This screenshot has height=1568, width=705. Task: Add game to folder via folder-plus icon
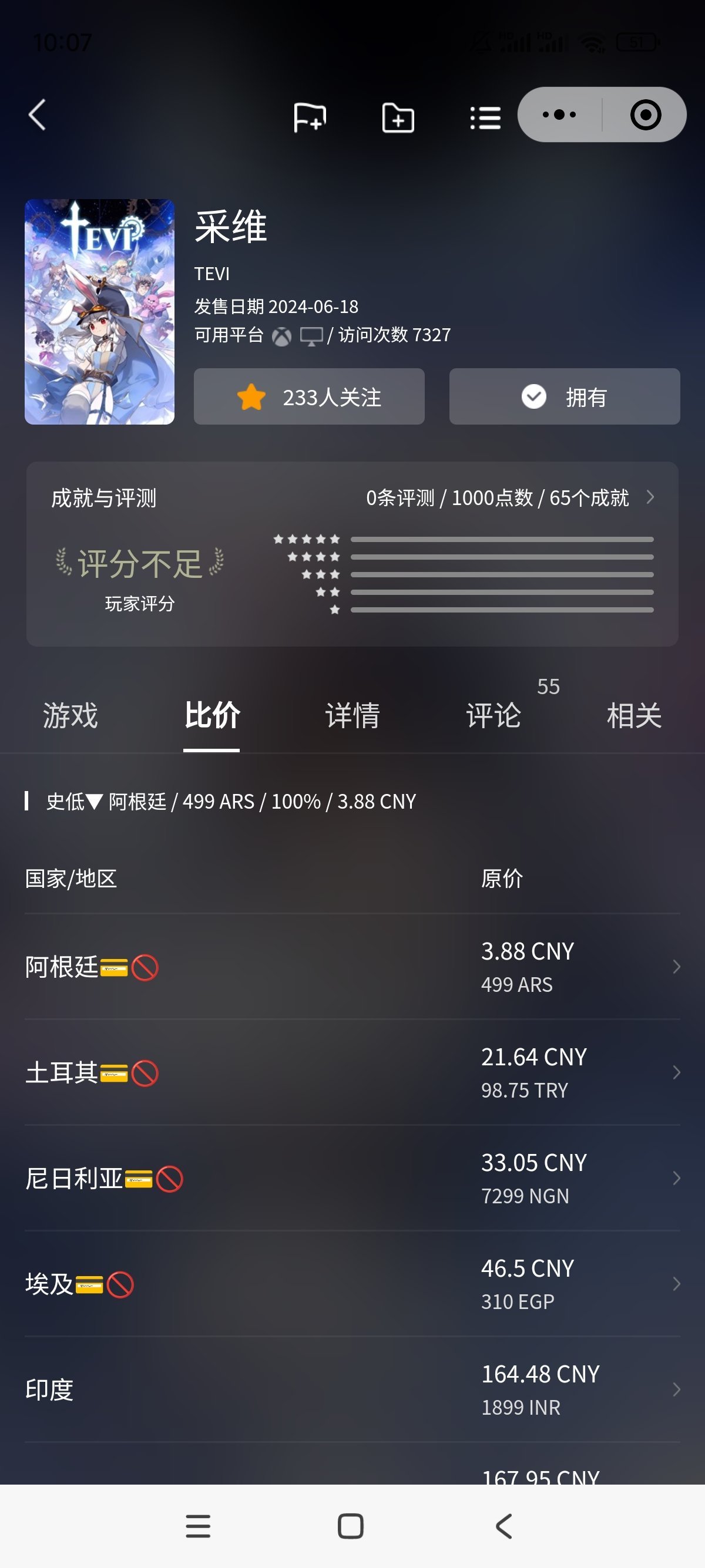398,117
